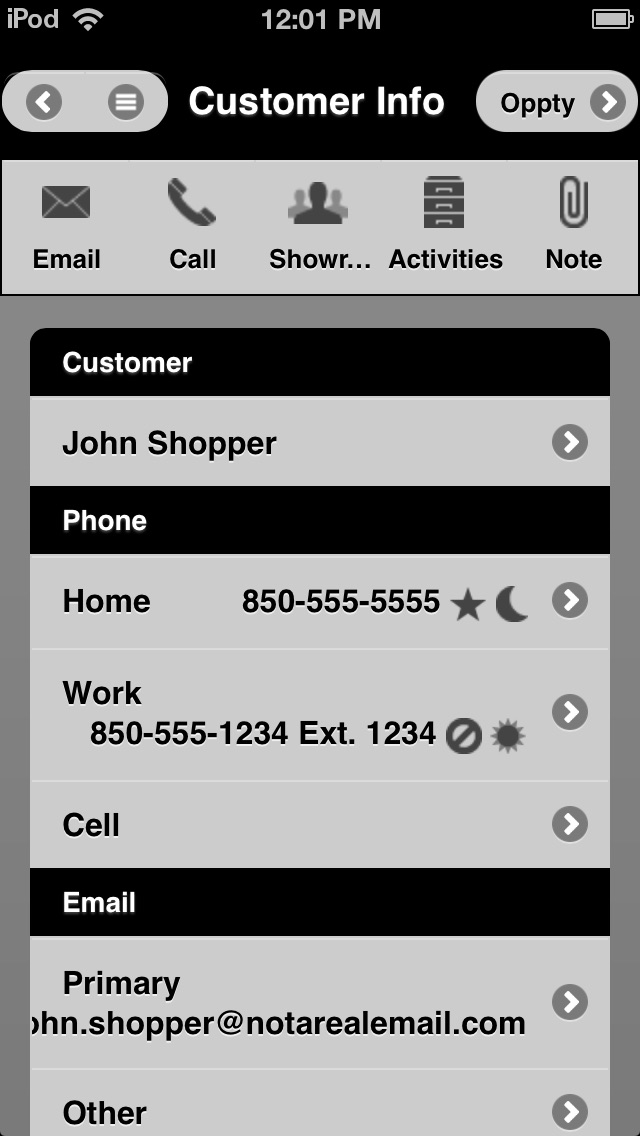Select the Work phone row
The height and width of the screenshot is (1136, 640).
coord(320,715)
